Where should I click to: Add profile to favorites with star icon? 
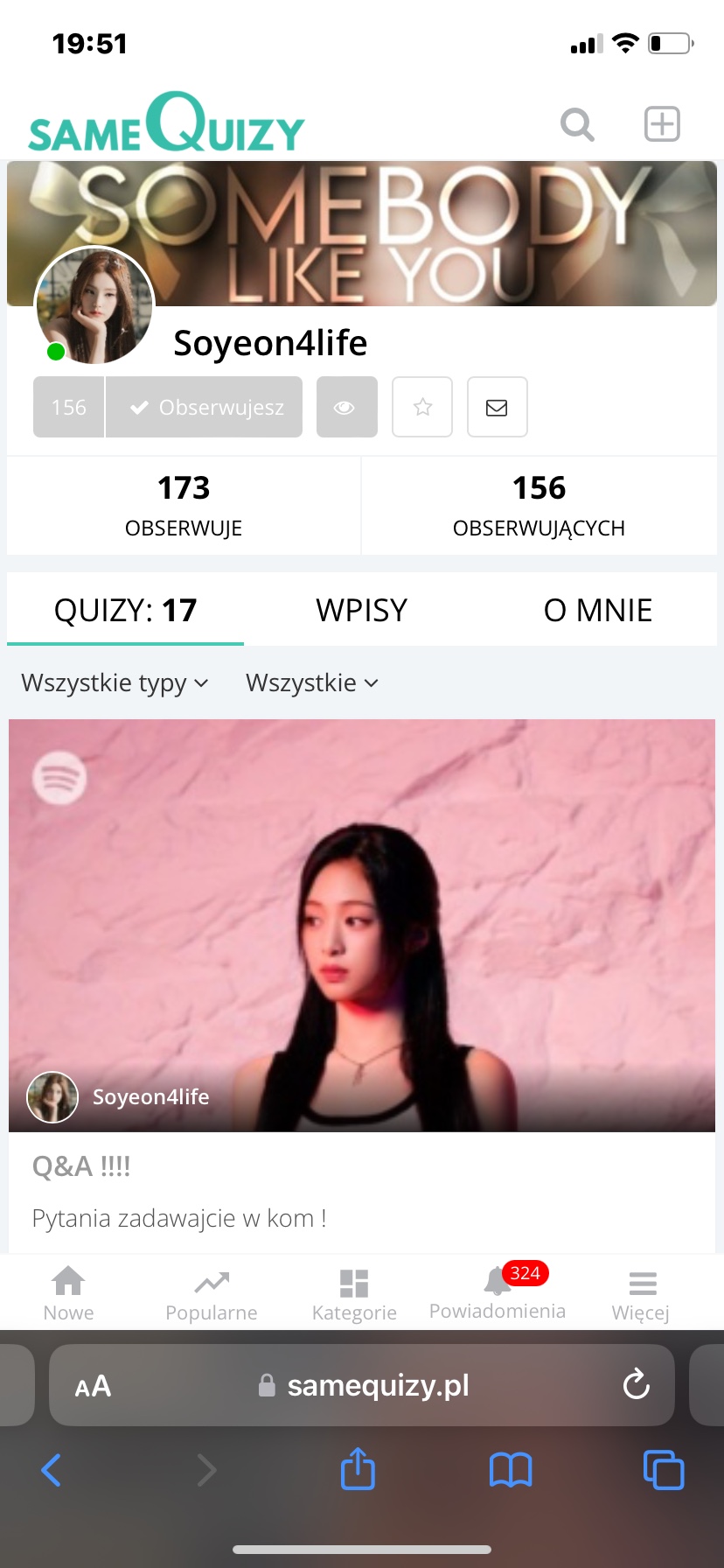pyautogui.click(x=422, y=407)
